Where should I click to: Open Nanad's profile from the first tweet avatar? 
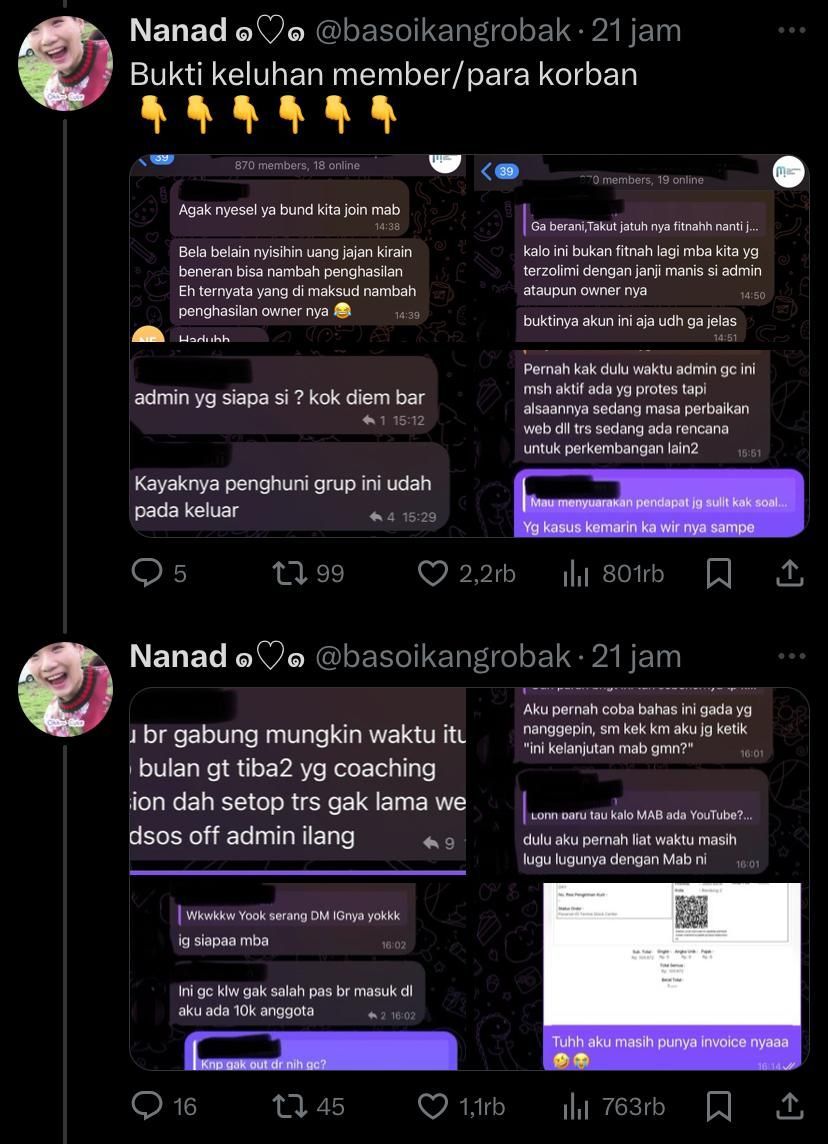coord(66,62)
